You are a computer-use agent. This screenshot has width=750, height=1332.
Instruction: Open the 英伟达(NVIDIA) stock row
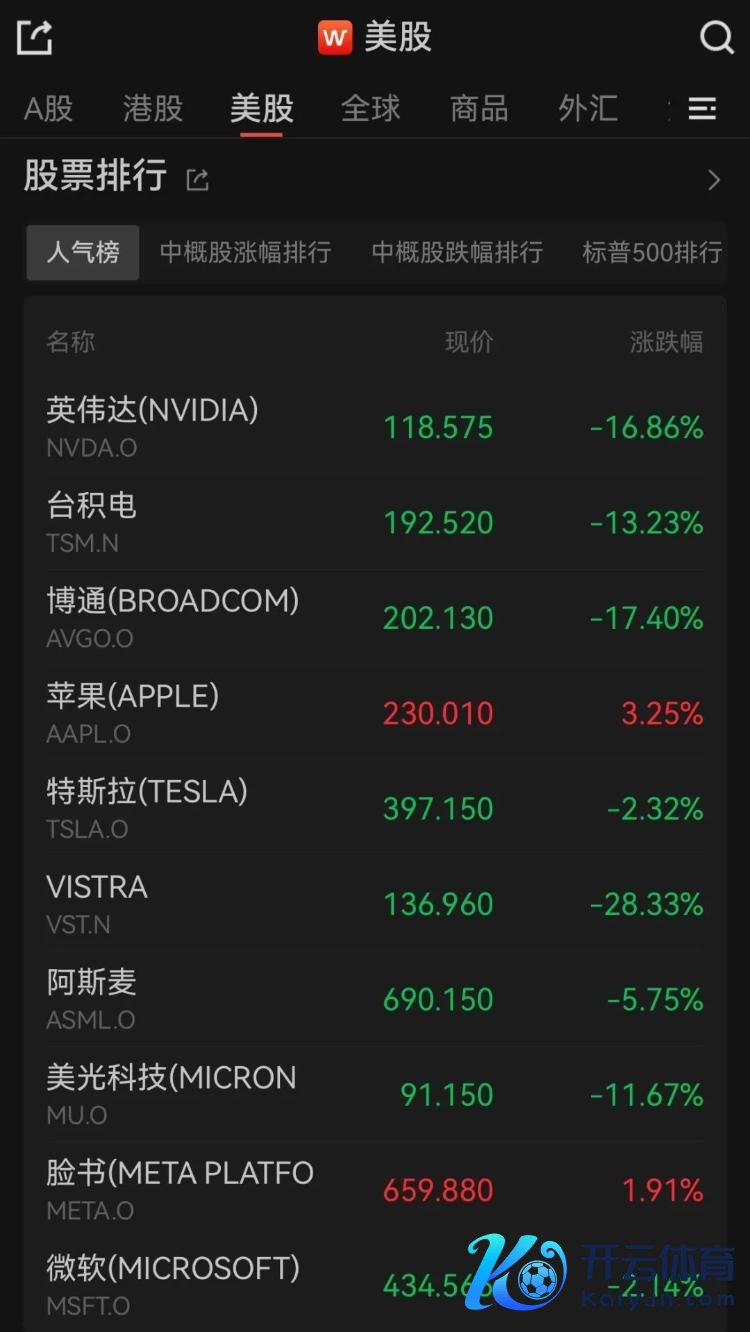point(374,427)
